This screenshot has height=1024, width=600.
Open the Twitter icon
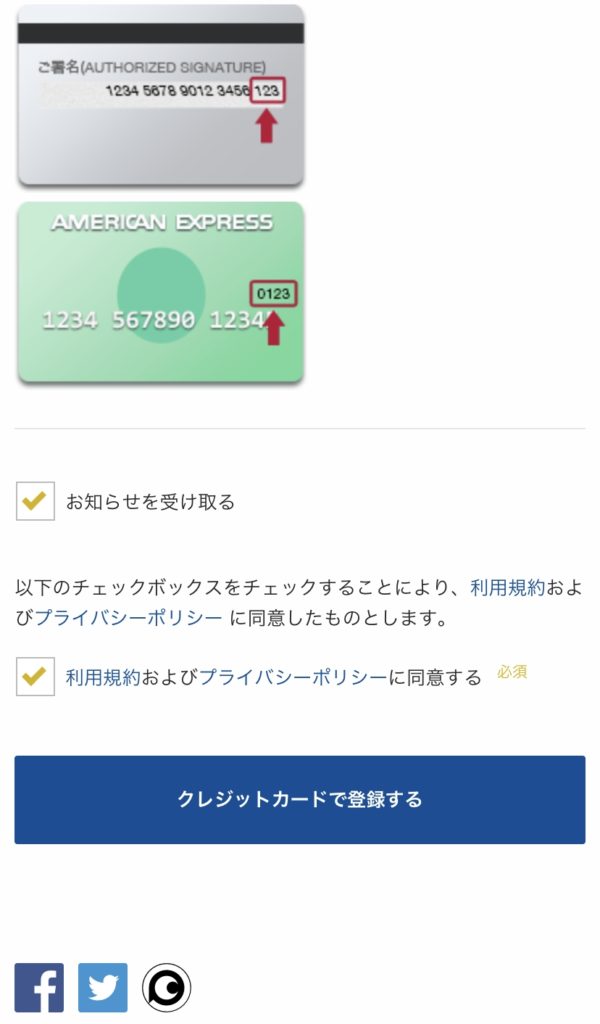pyautogui.click(x=103, y=988)
